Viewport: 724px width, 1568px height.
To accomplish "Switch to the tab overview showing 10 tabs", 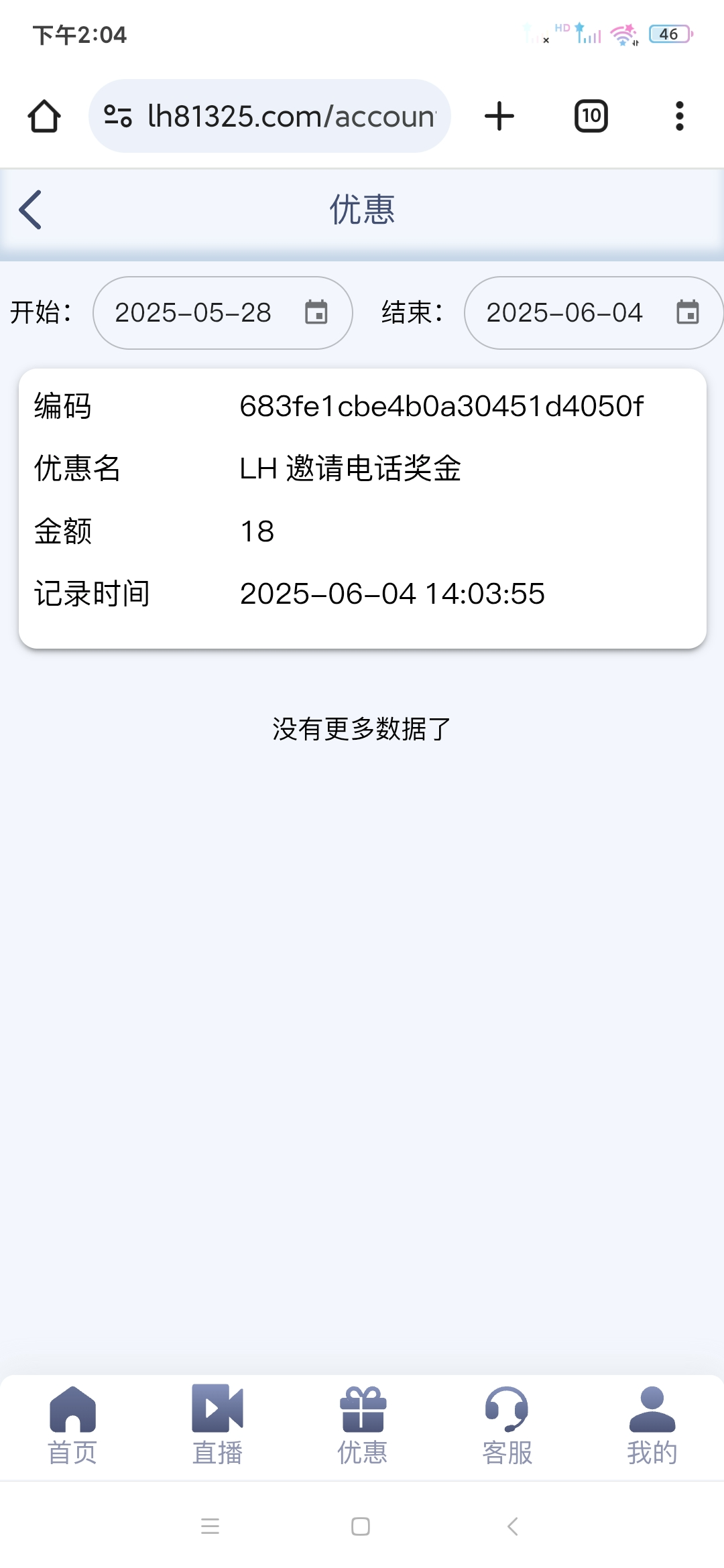I will [x=590, y=115].
